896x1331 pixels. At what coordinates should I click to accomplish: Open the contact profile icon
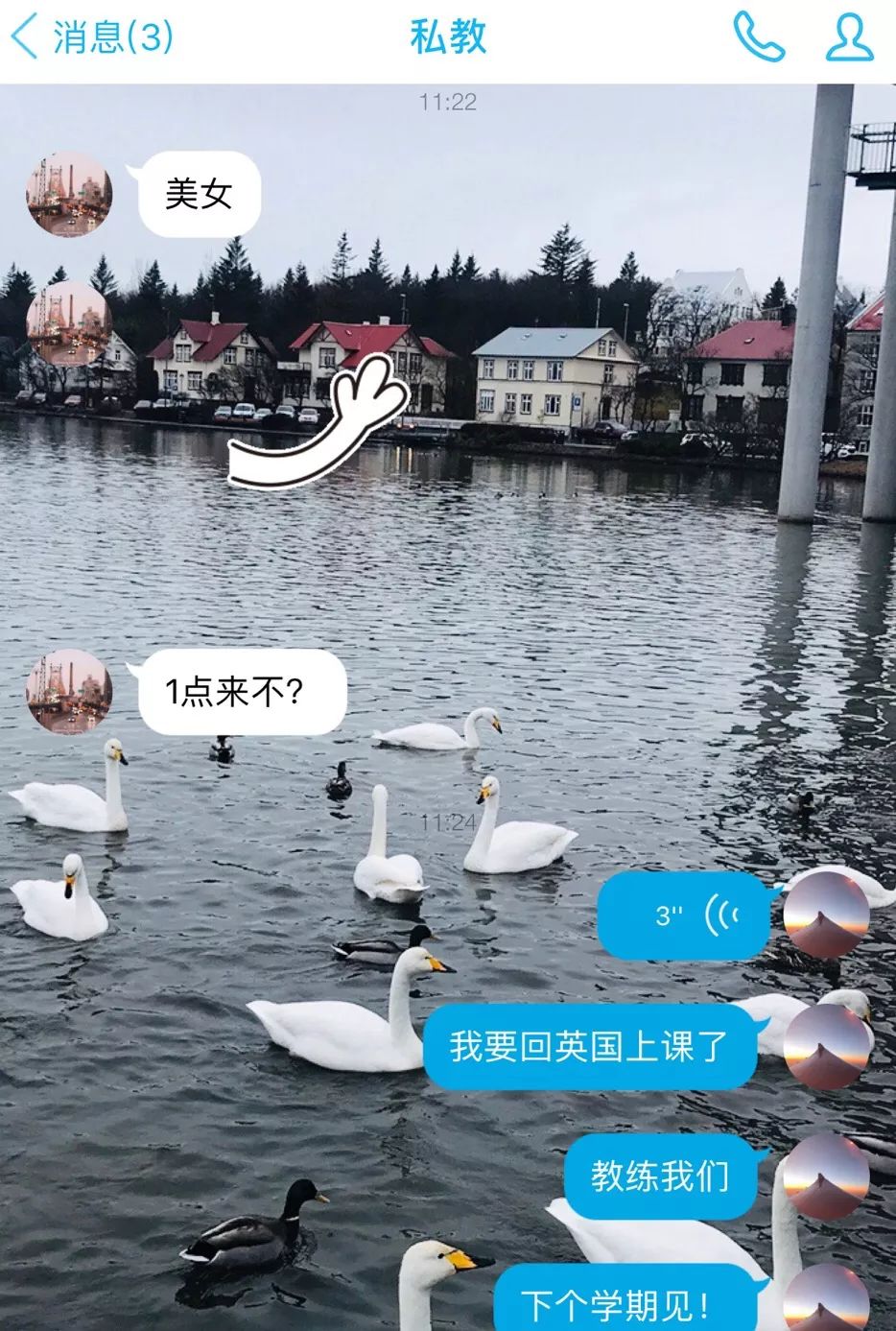pos(848,38)
